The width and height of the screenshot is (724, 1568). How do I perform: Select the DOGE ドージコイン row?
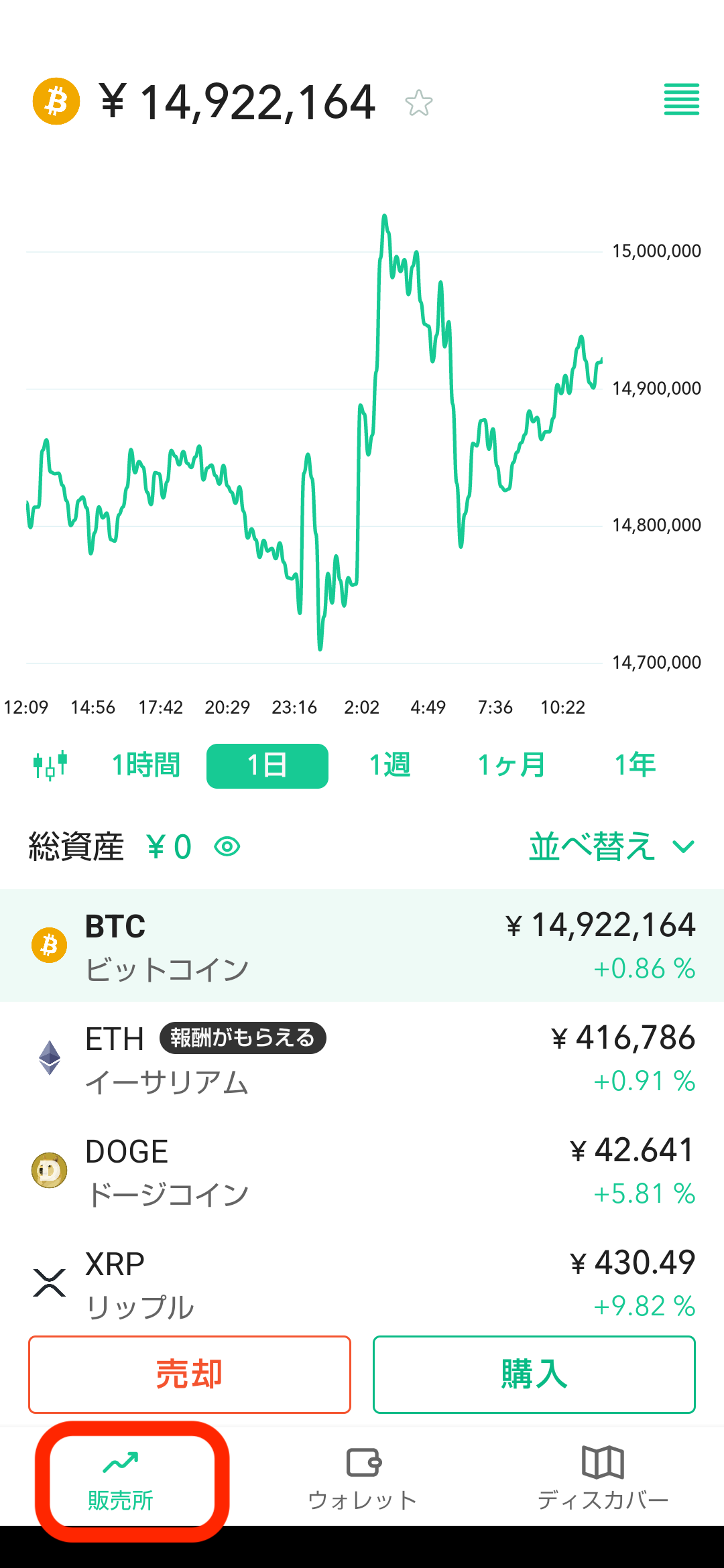tap(362, 1171)
